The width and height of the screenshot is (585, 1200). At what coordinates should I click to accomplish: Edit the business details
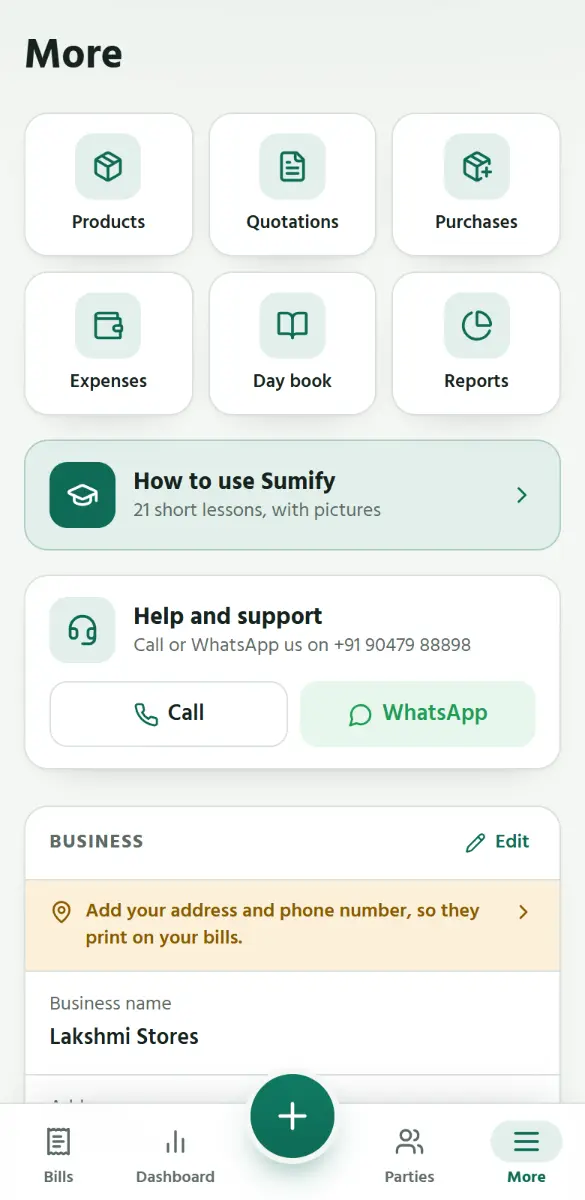(498, 842)
